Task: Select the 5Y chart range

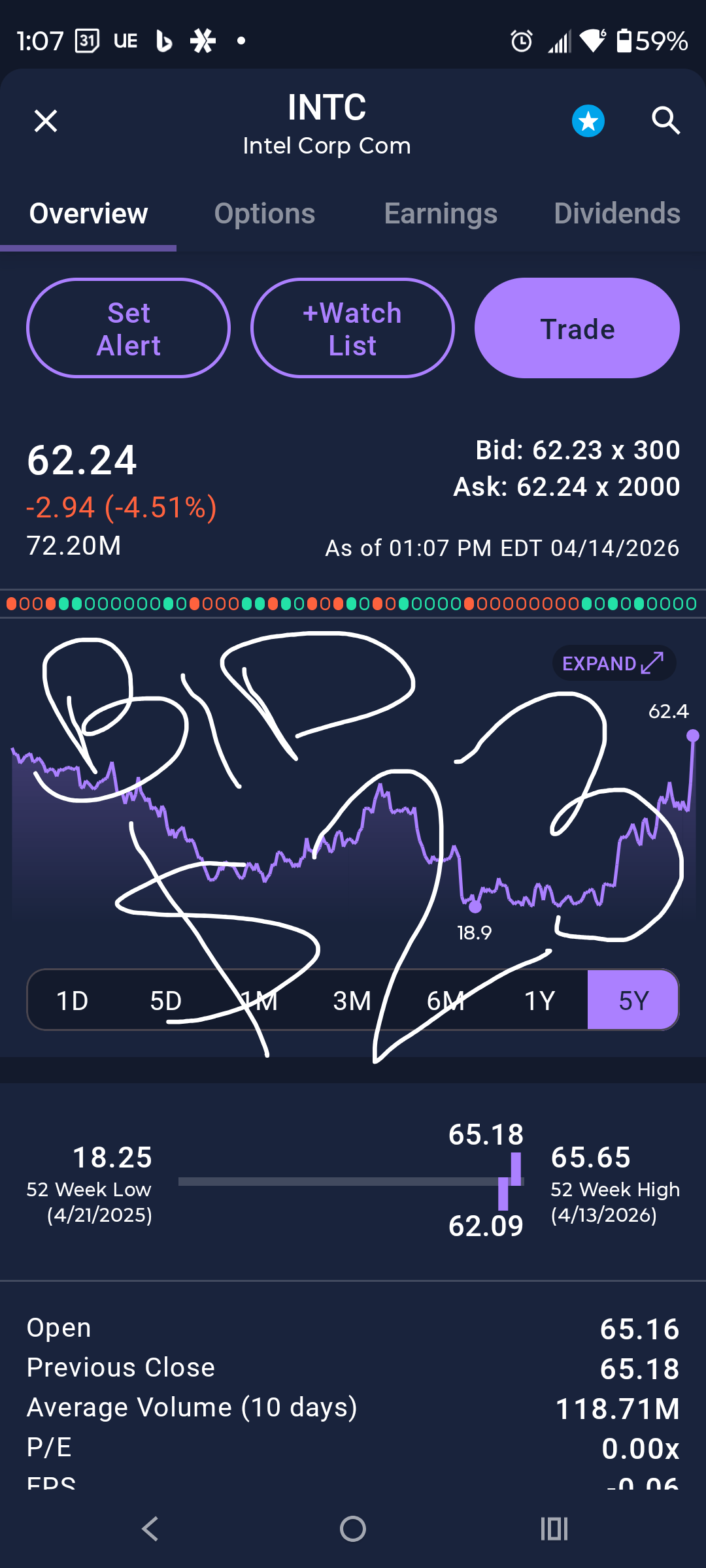Action: (633, 1000)
